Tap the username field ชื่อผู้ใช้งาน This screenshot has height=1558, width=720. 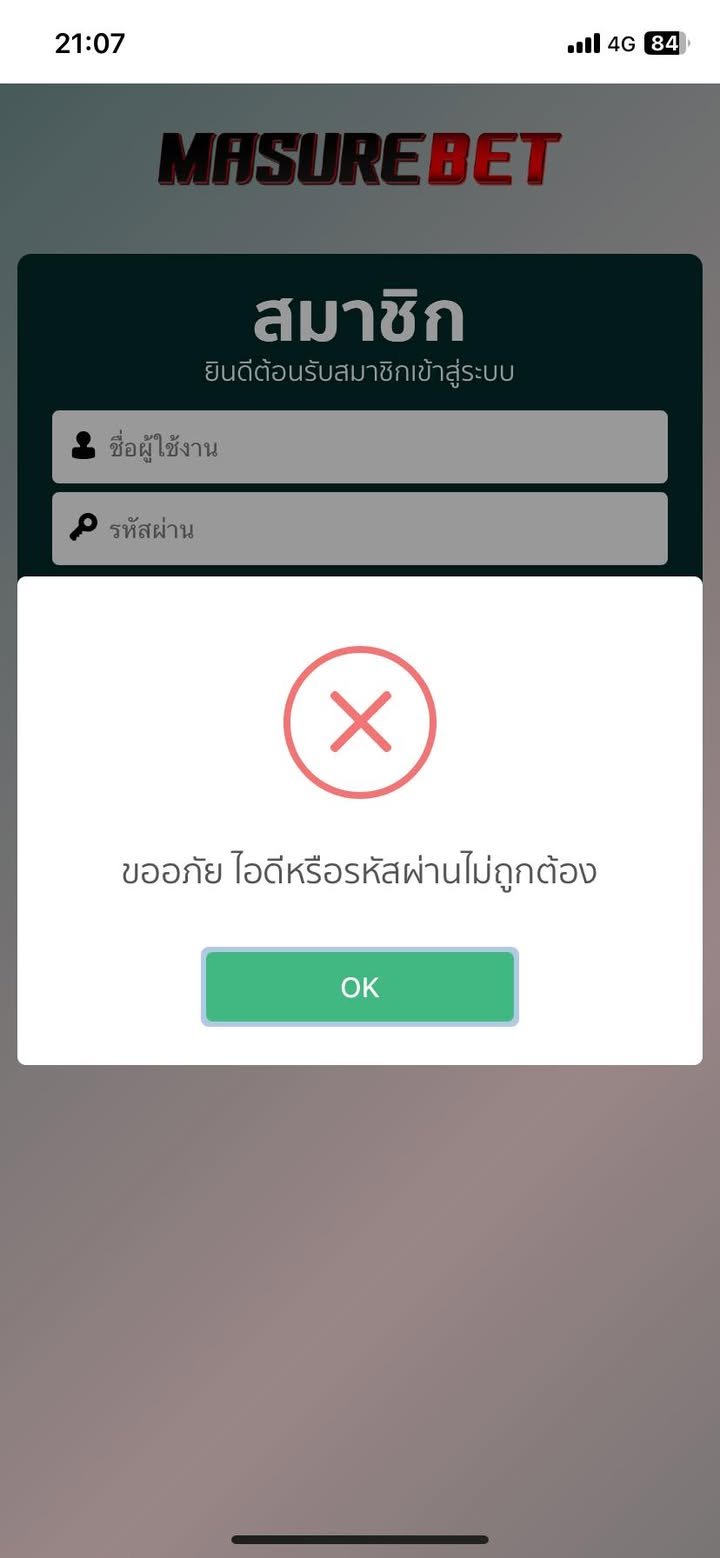pos(359,447)
